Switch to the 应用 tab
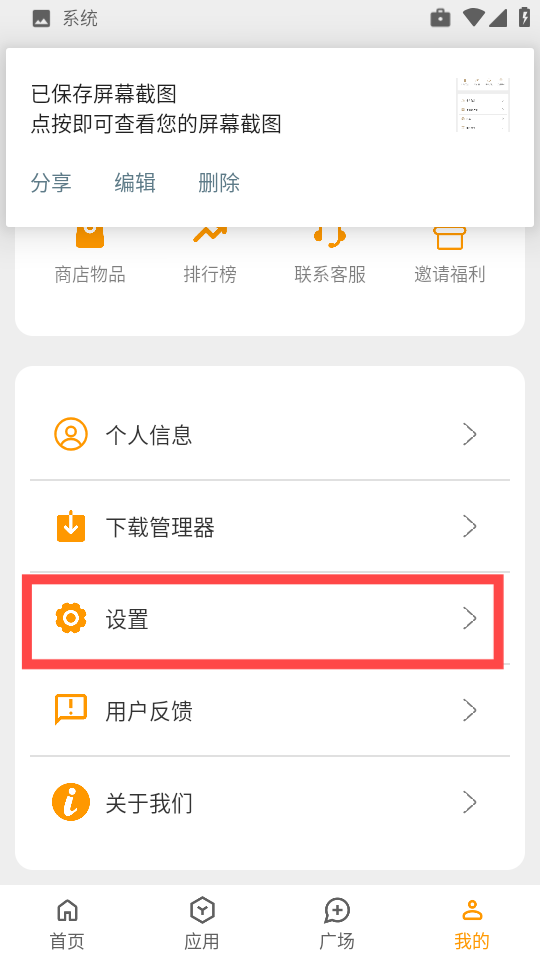This screenshot has width=540, height=960. pyautogui.click(x=202, y=923)
